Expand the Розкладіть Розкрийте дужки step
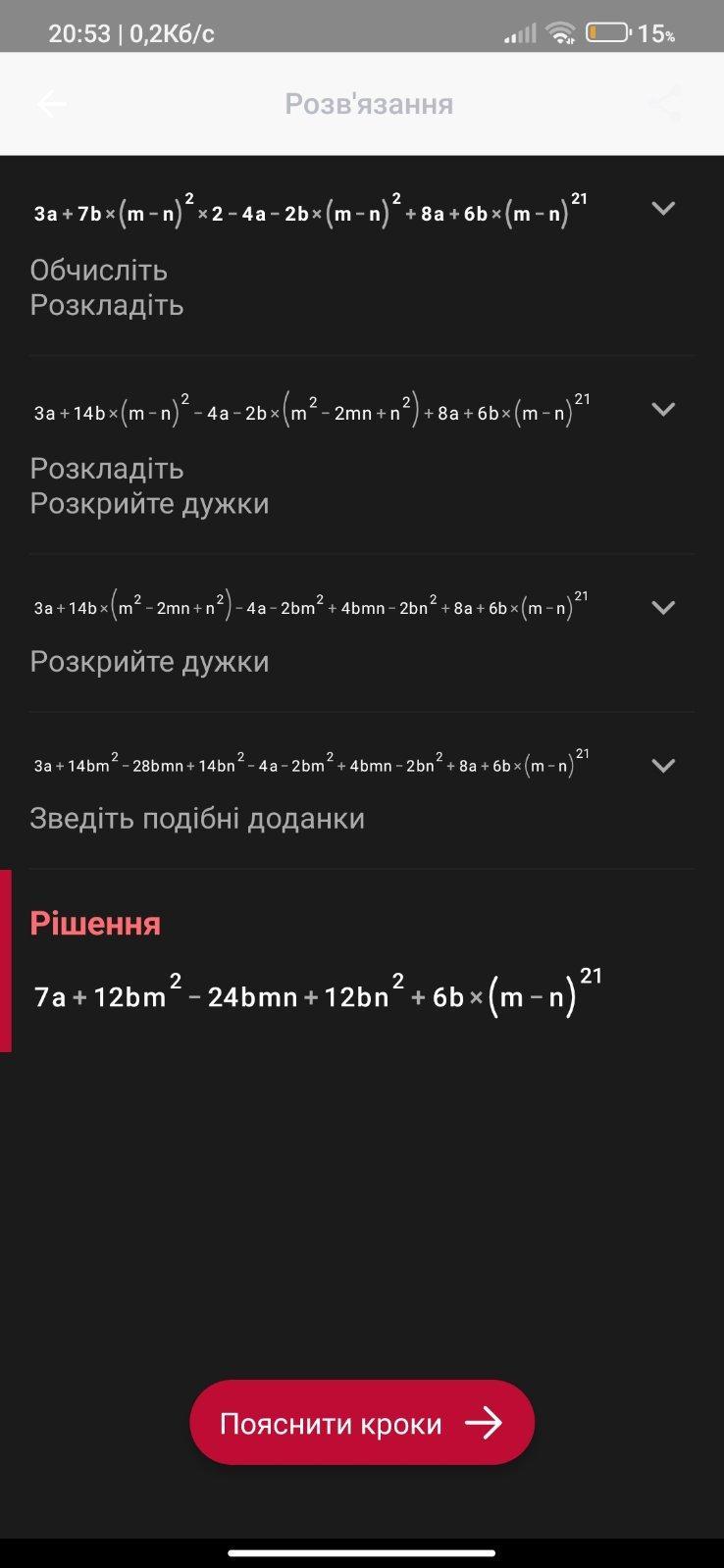 (x=663, y=409)
